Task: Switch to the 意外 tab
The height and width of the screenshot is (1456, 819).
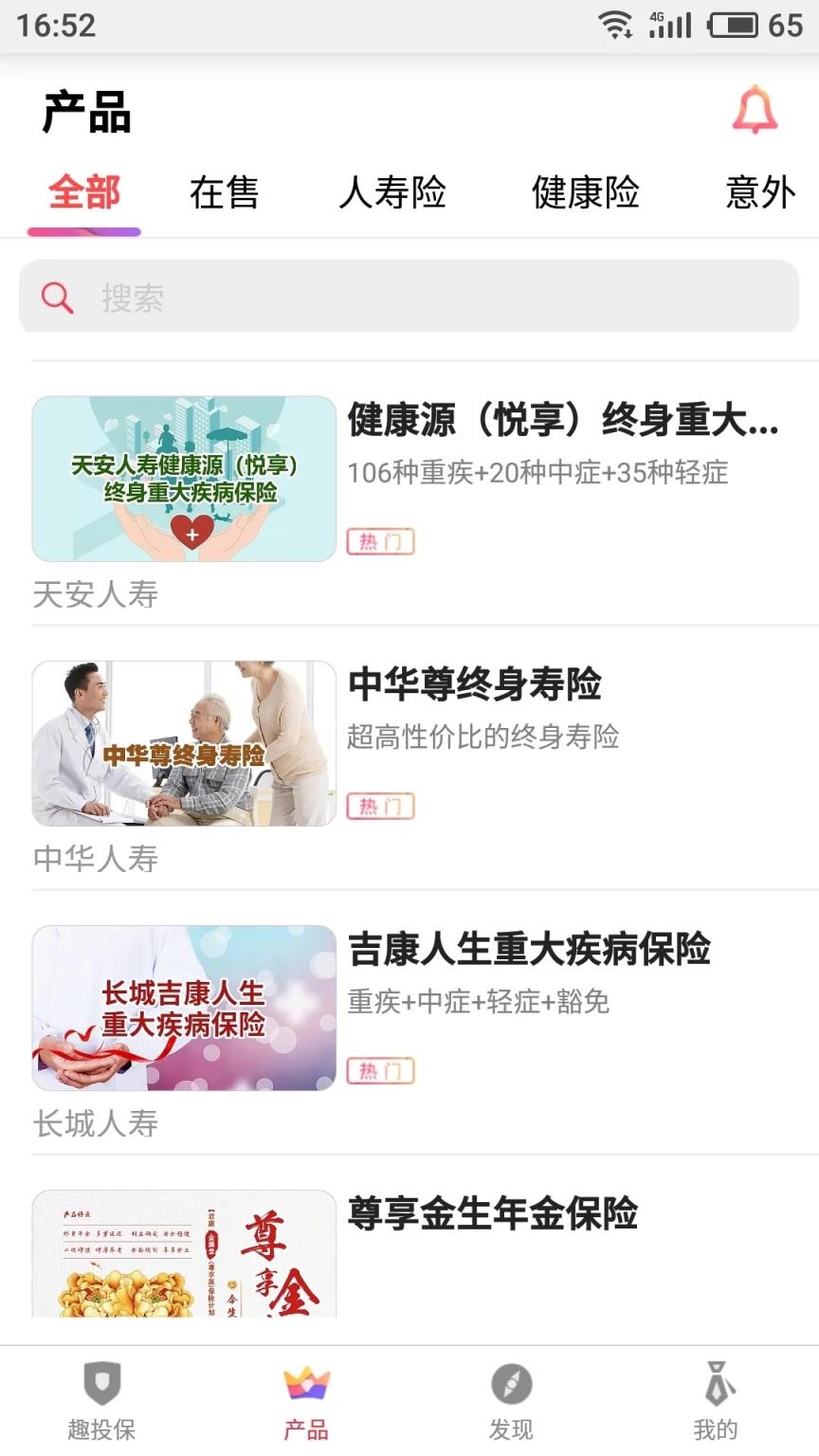Action: coord(758,193)
